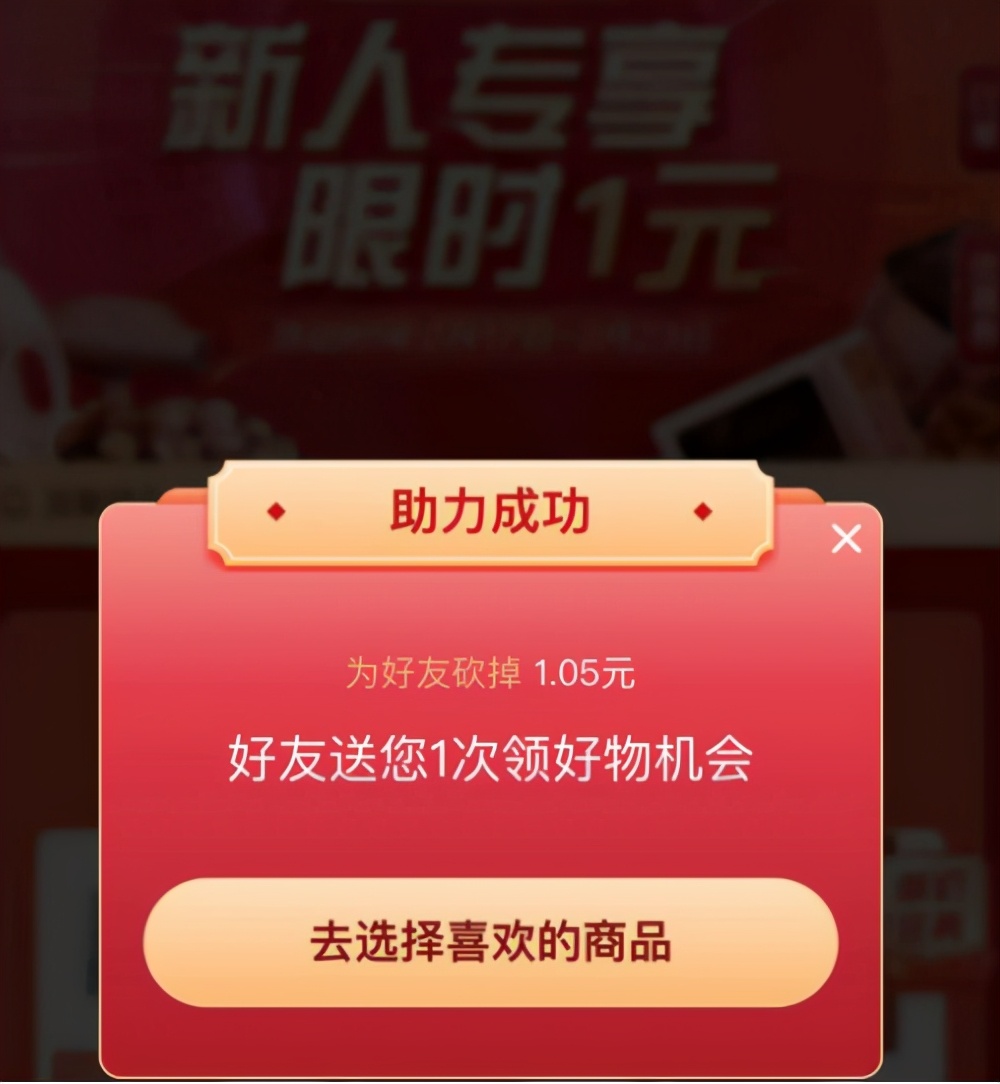Close the 助力成功 popup
This screenshot has width=1000, height=1084.
coord(846,539)
